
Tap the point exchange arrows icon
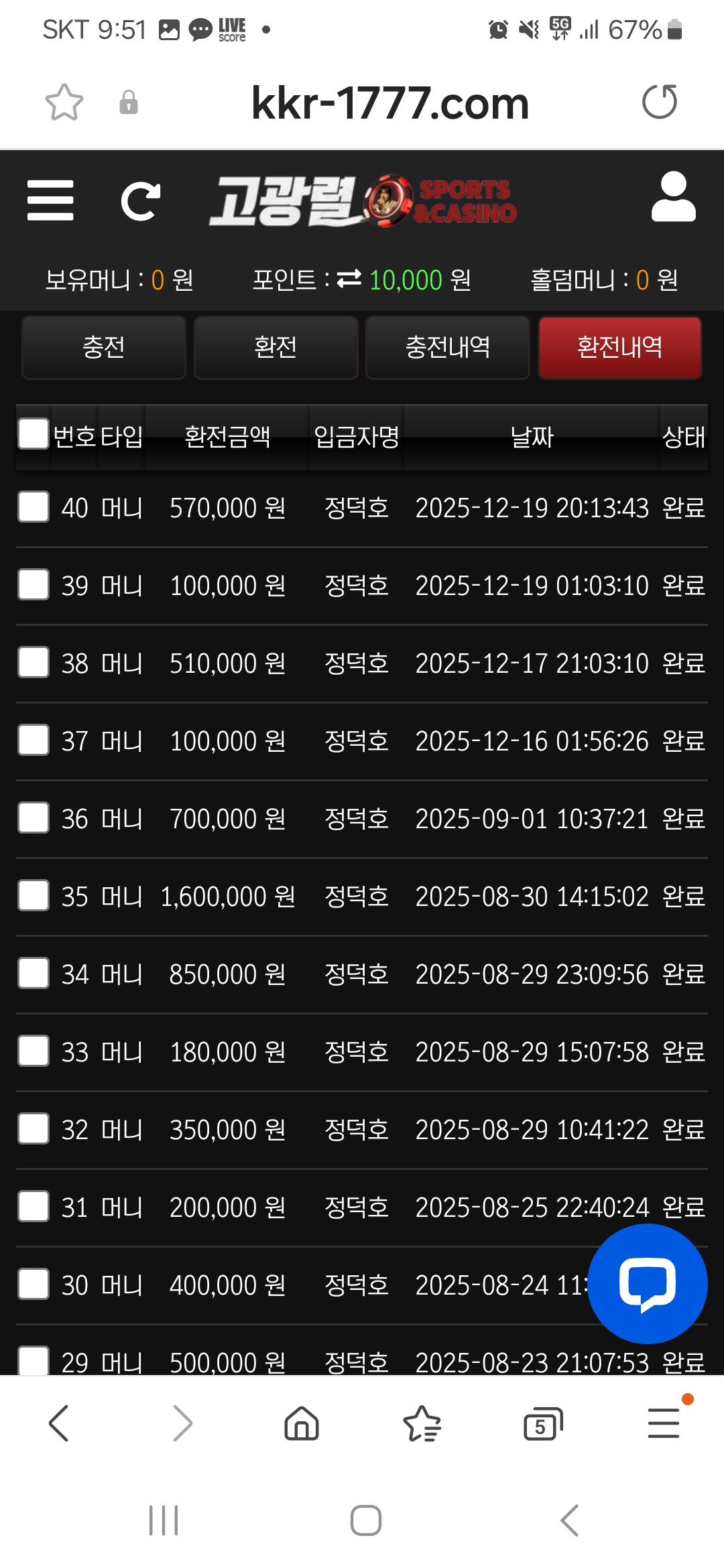(349, 279)
